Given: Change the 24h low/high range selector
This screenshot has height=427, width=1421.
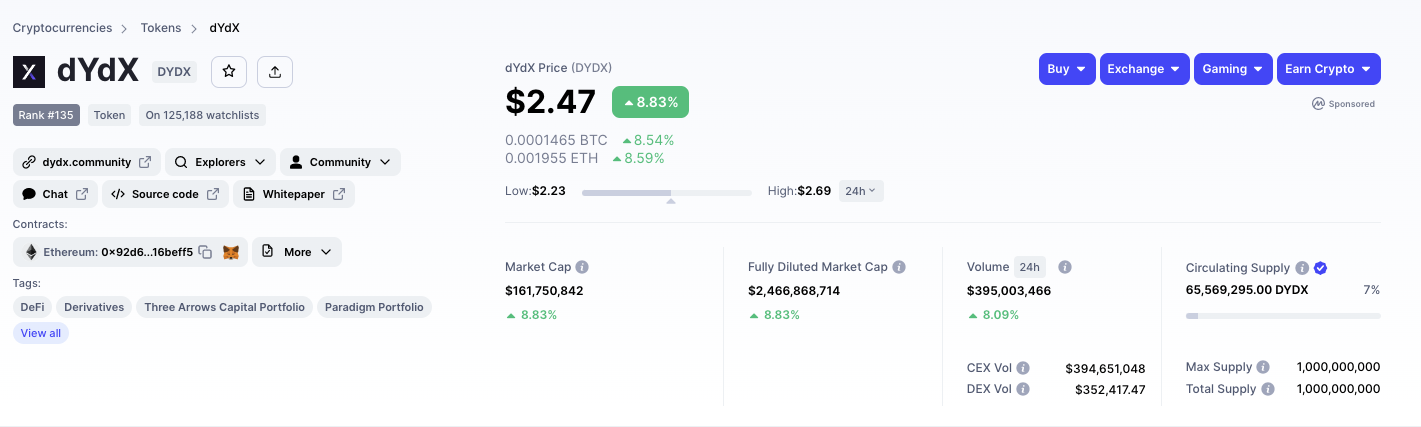Looking at the screenshot, I should click(x=861, y=190).
